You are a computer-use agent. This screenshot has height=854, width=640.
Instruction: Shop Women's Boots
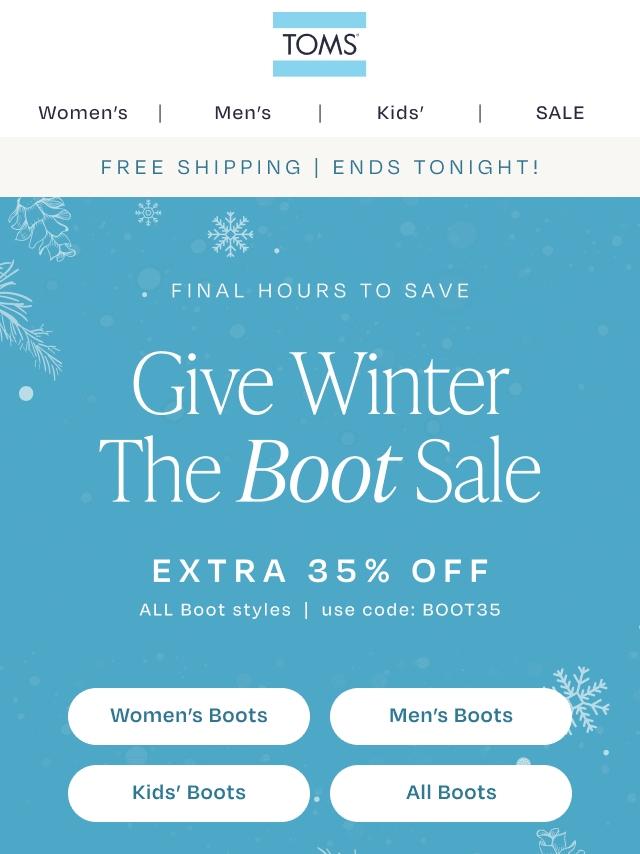189,716
